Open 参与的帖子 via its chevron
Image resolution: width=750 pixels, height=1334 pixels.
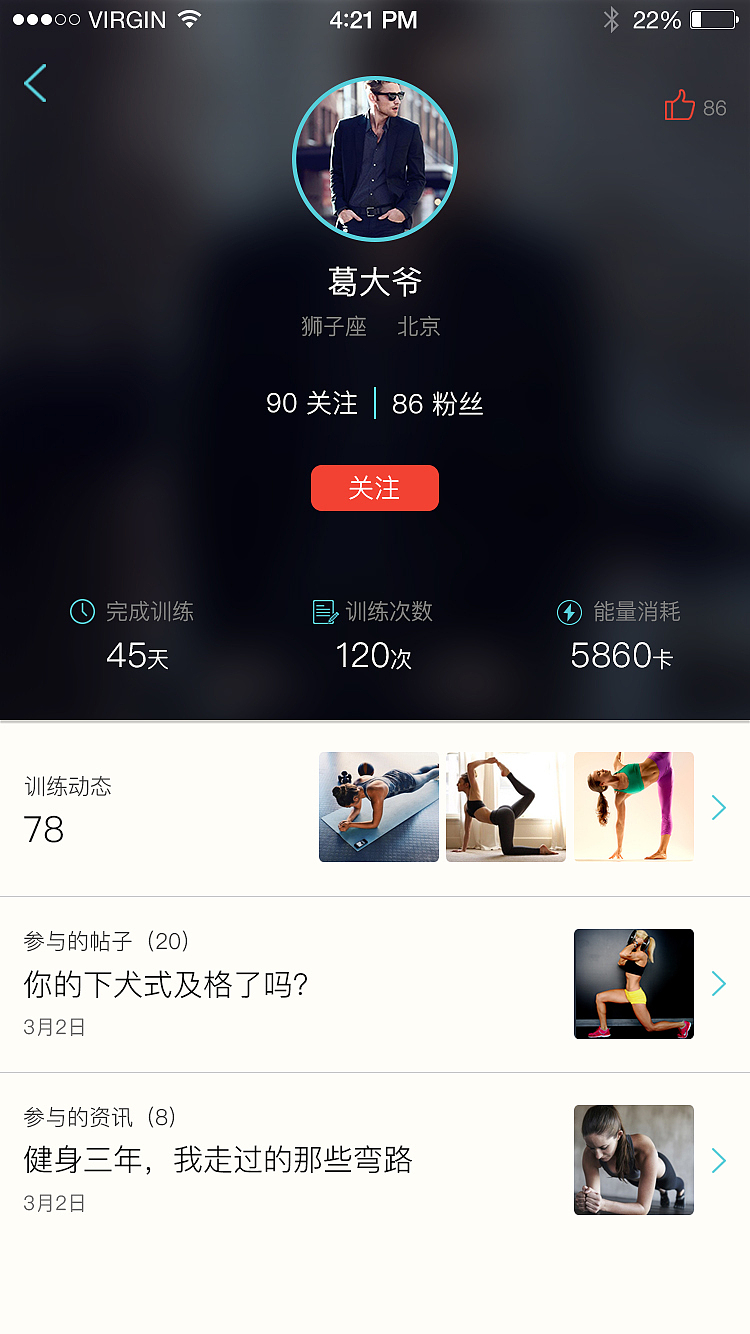tap(719, 984)
